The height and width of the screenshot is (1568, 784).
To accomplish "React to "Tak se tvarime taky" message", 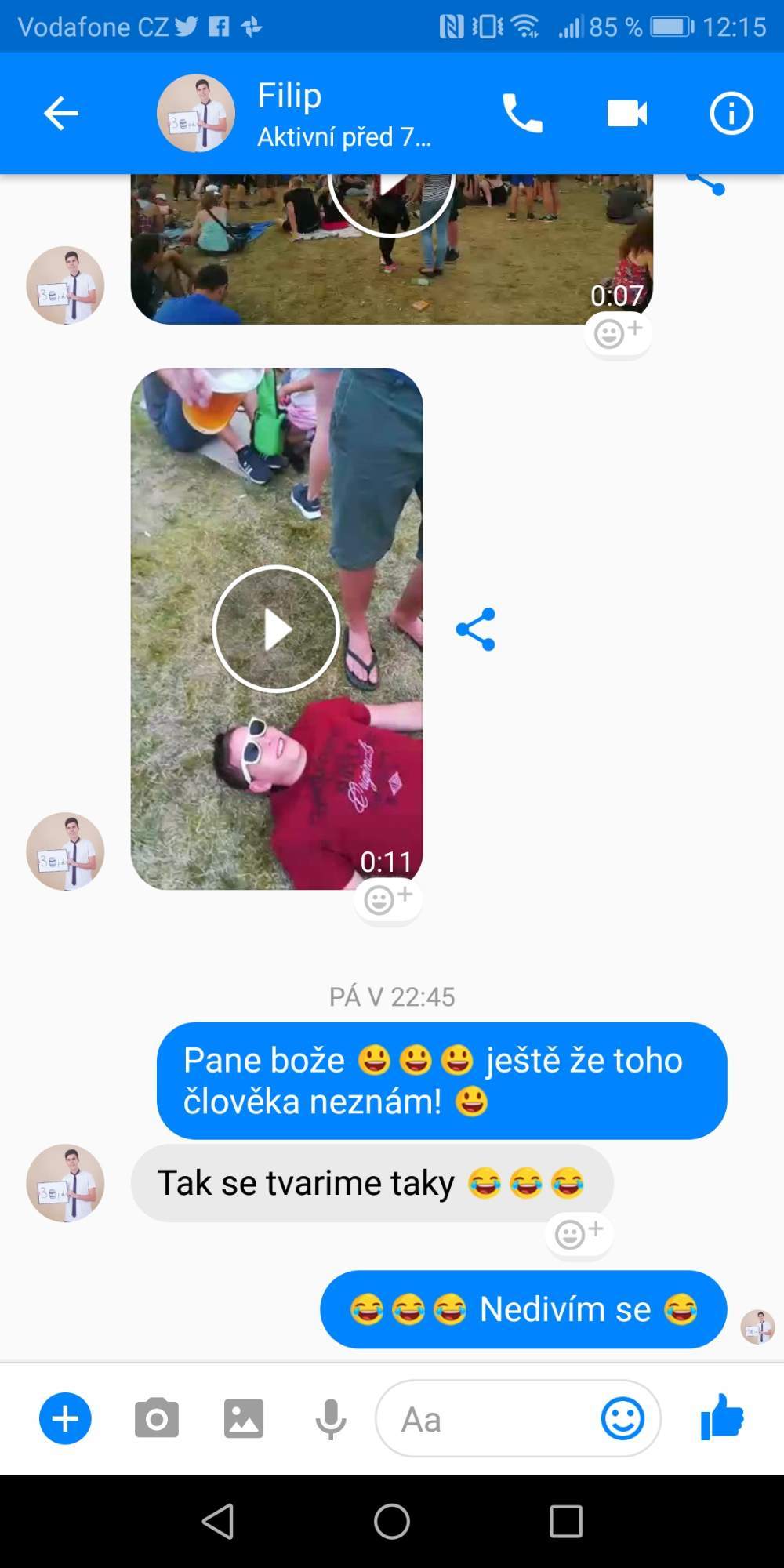I will click(579, 1234).
